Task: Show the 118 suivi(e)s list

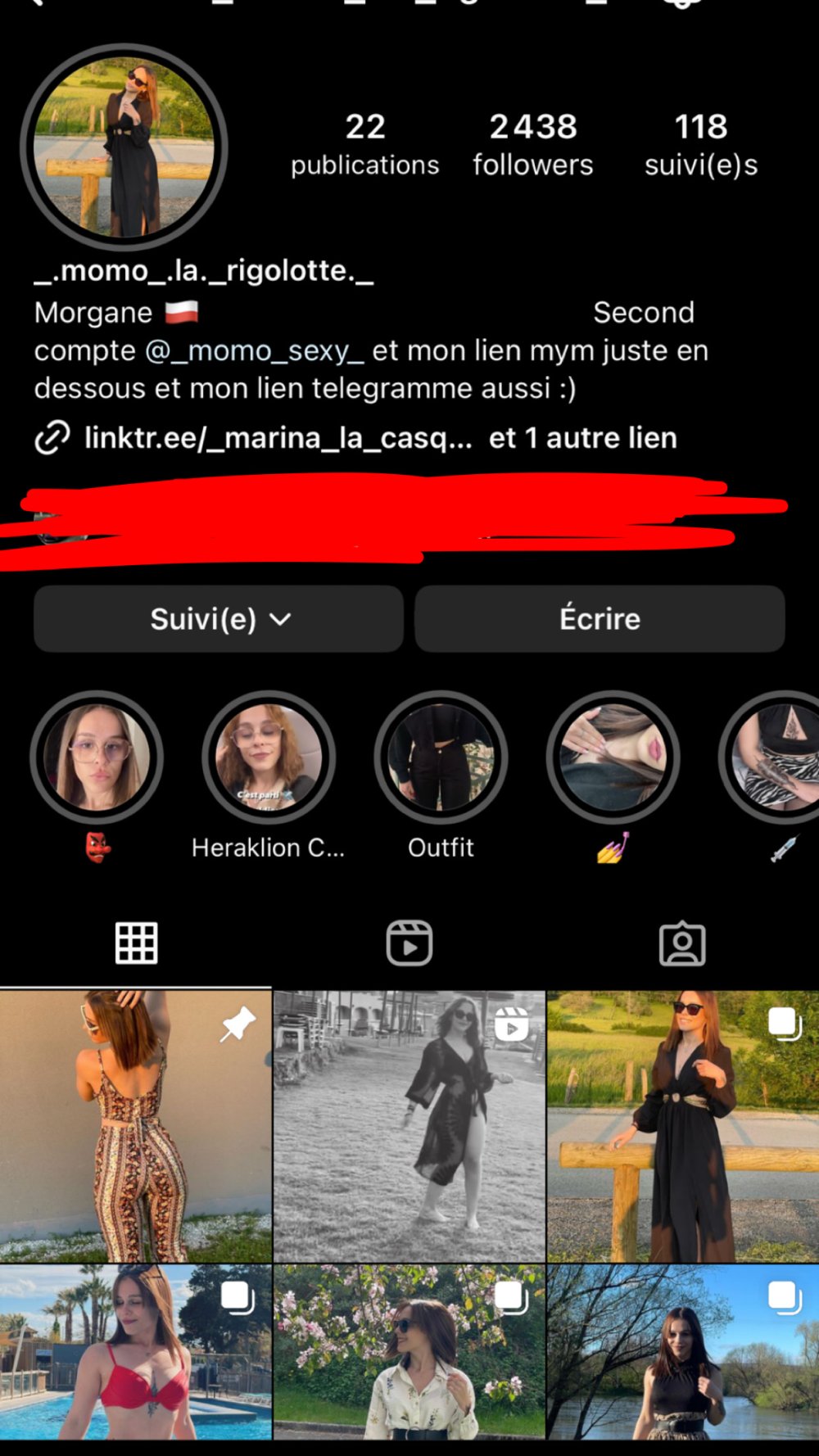Action: pos(700,145)
